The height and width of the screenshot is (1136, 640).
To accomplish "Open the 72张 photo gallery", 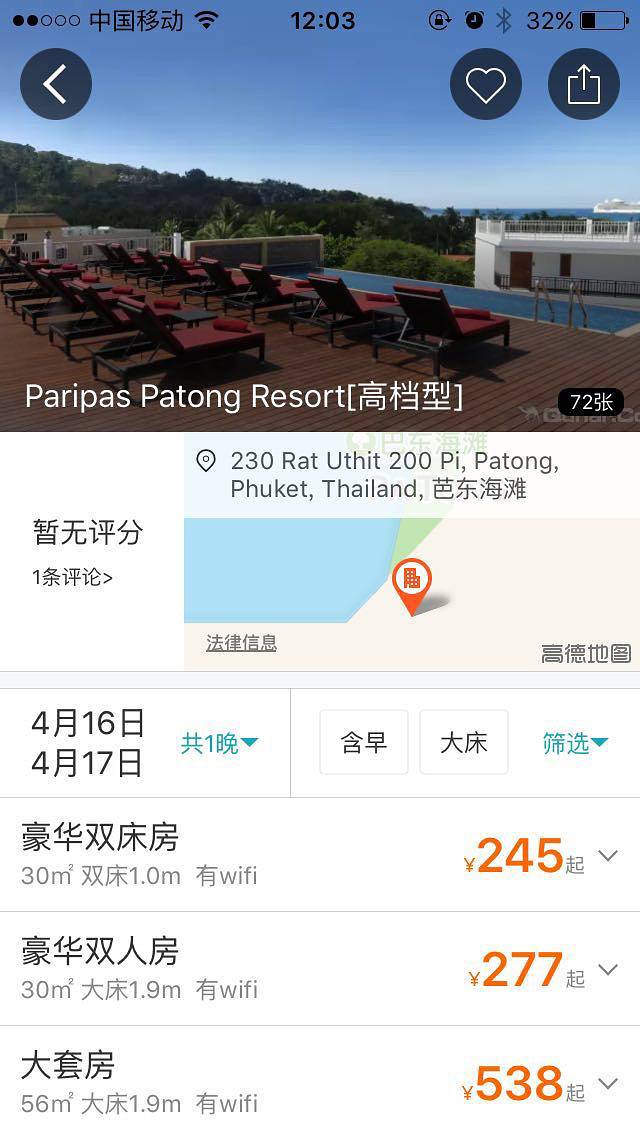I will 590,402.
